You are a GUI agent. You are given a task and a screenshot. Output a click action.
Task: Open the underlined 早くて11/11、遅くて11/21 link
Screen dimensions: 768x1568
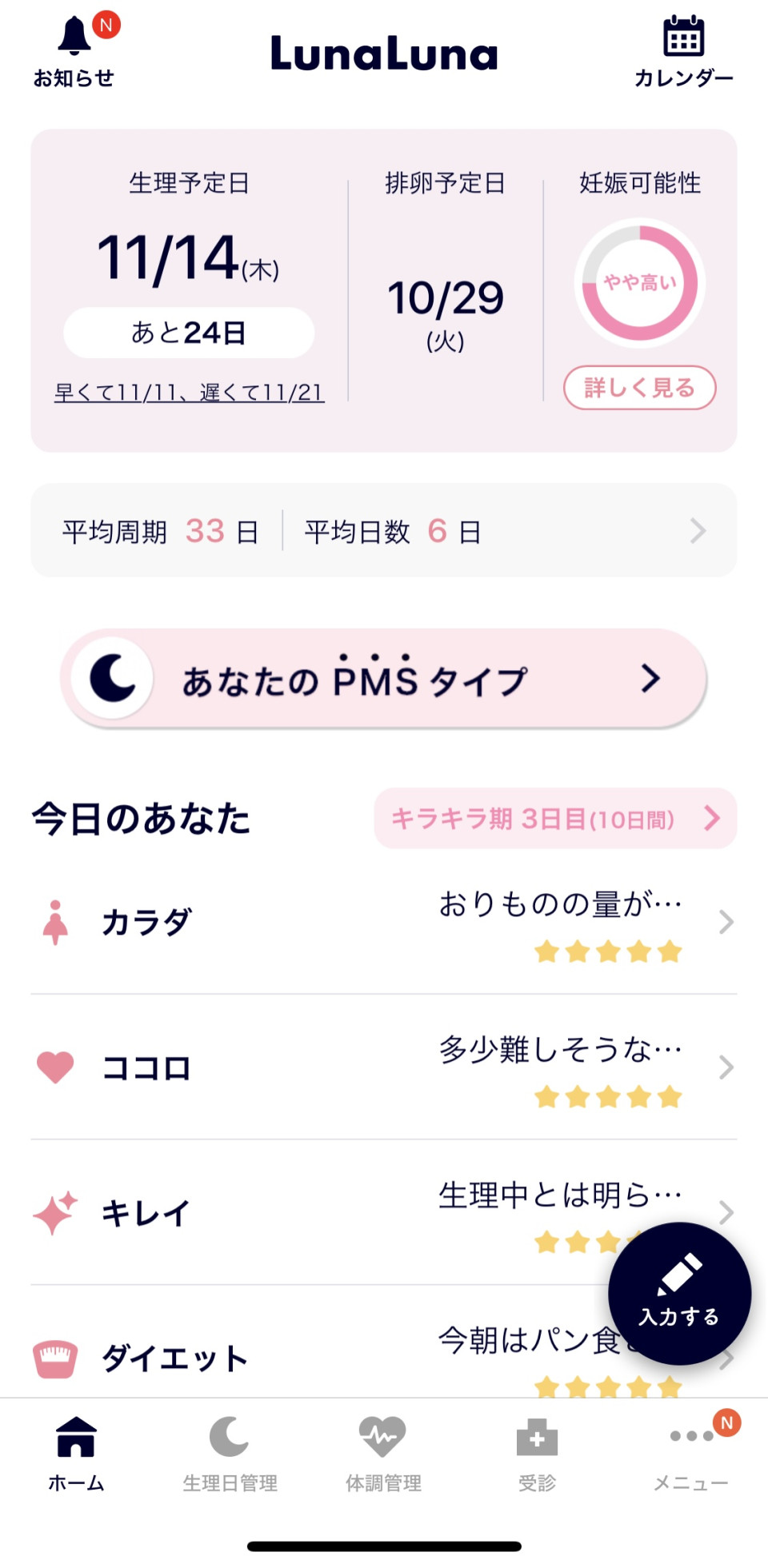pos(190,393)
